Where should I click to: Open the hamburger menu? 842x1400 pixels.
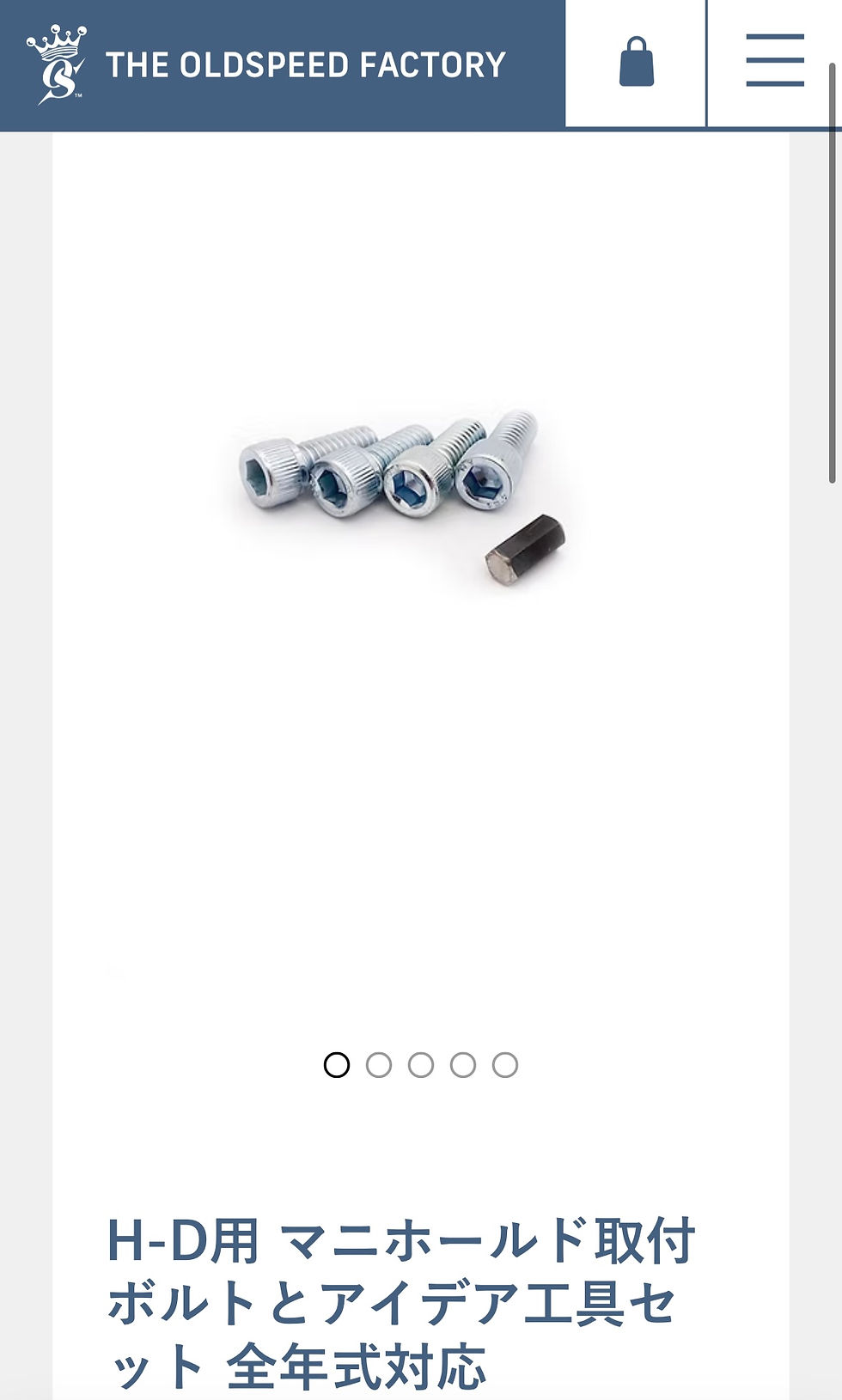[x=774, y=61]
